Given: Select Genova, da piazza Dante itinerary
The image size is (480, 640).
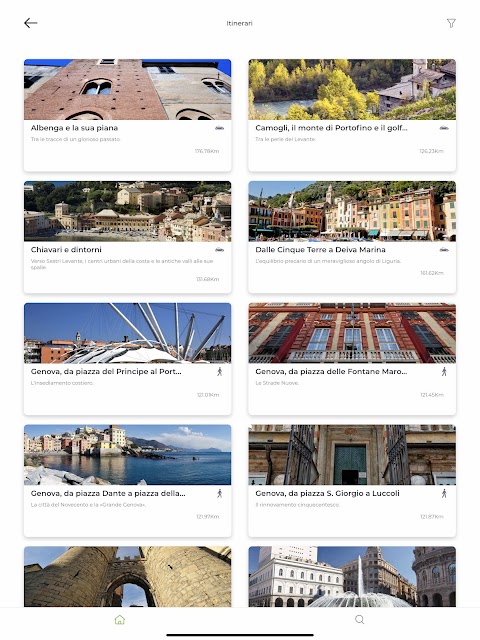Looking at the screenshot, I should tap(127, 481).
